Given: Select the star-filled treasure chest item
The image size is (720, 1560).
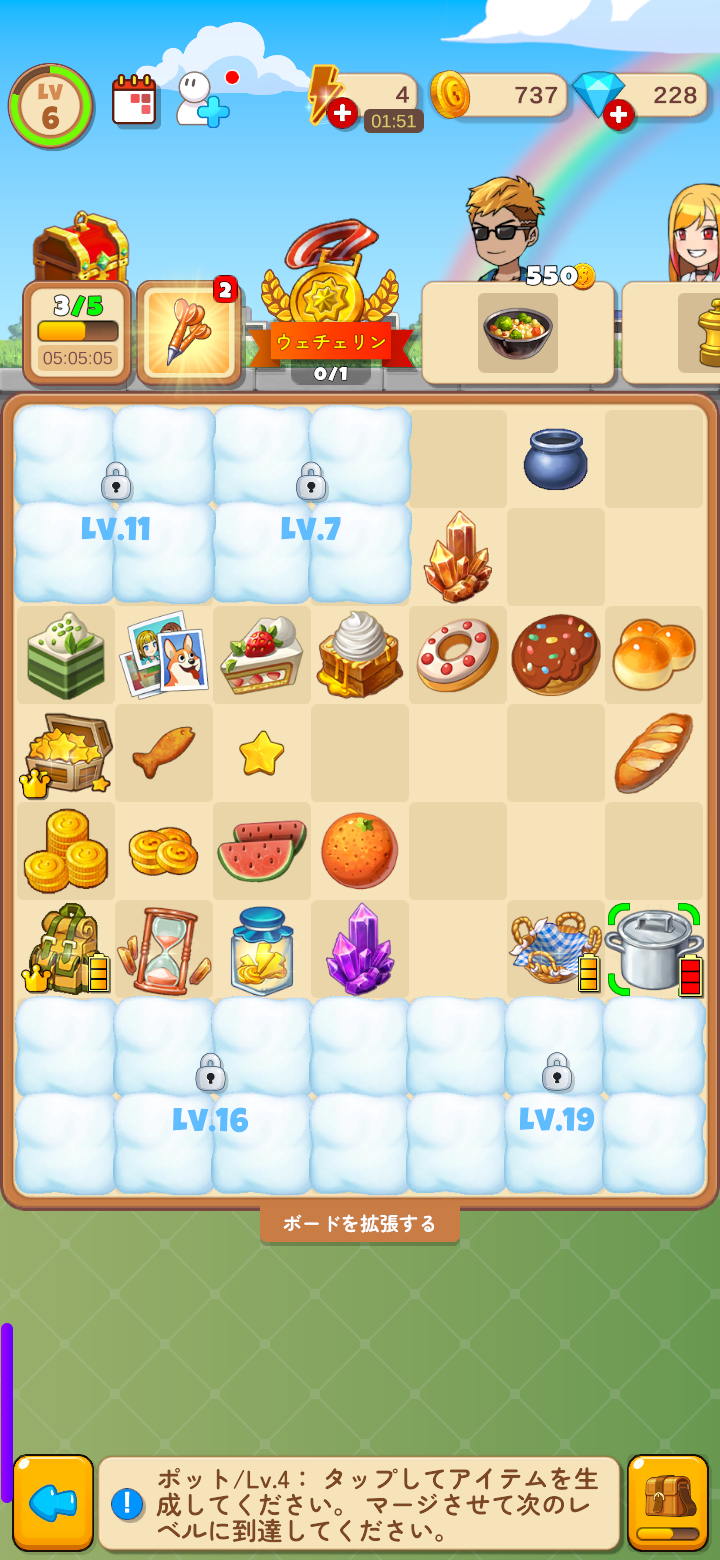Looking at the screenshot, I should [65, 753].
